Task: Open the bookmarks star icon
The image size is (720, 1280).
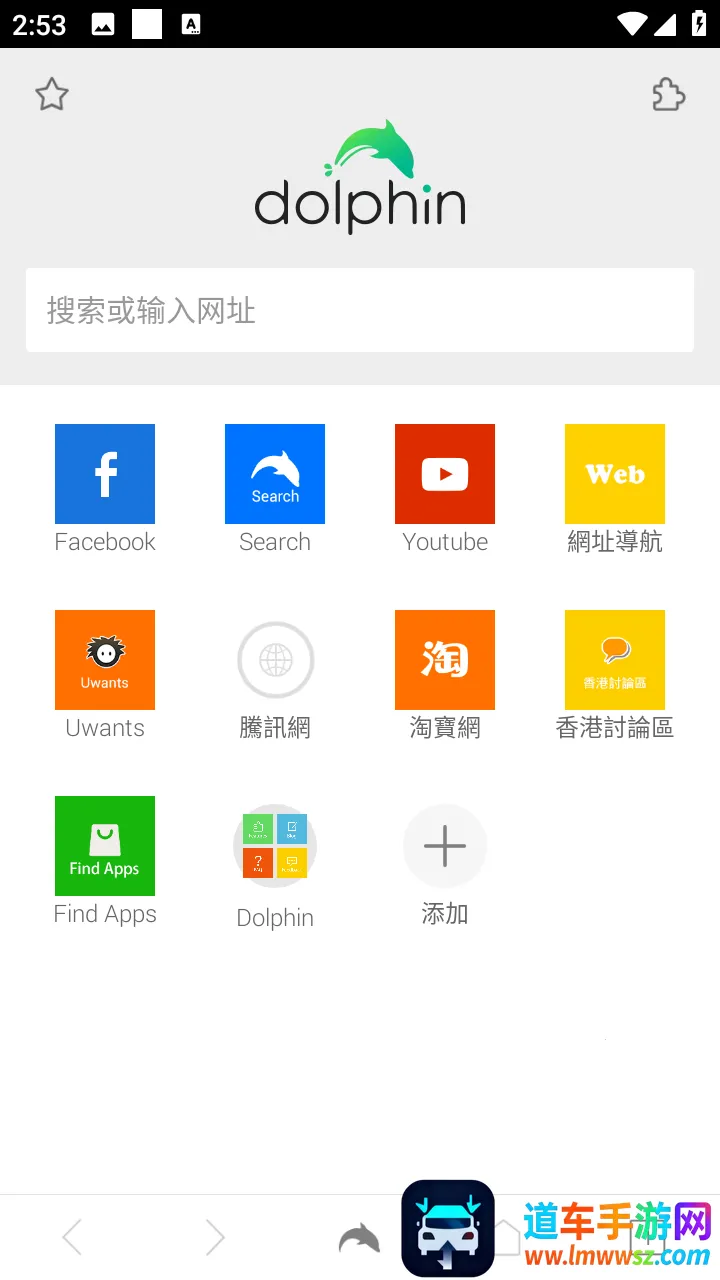Action: point(52,95)
